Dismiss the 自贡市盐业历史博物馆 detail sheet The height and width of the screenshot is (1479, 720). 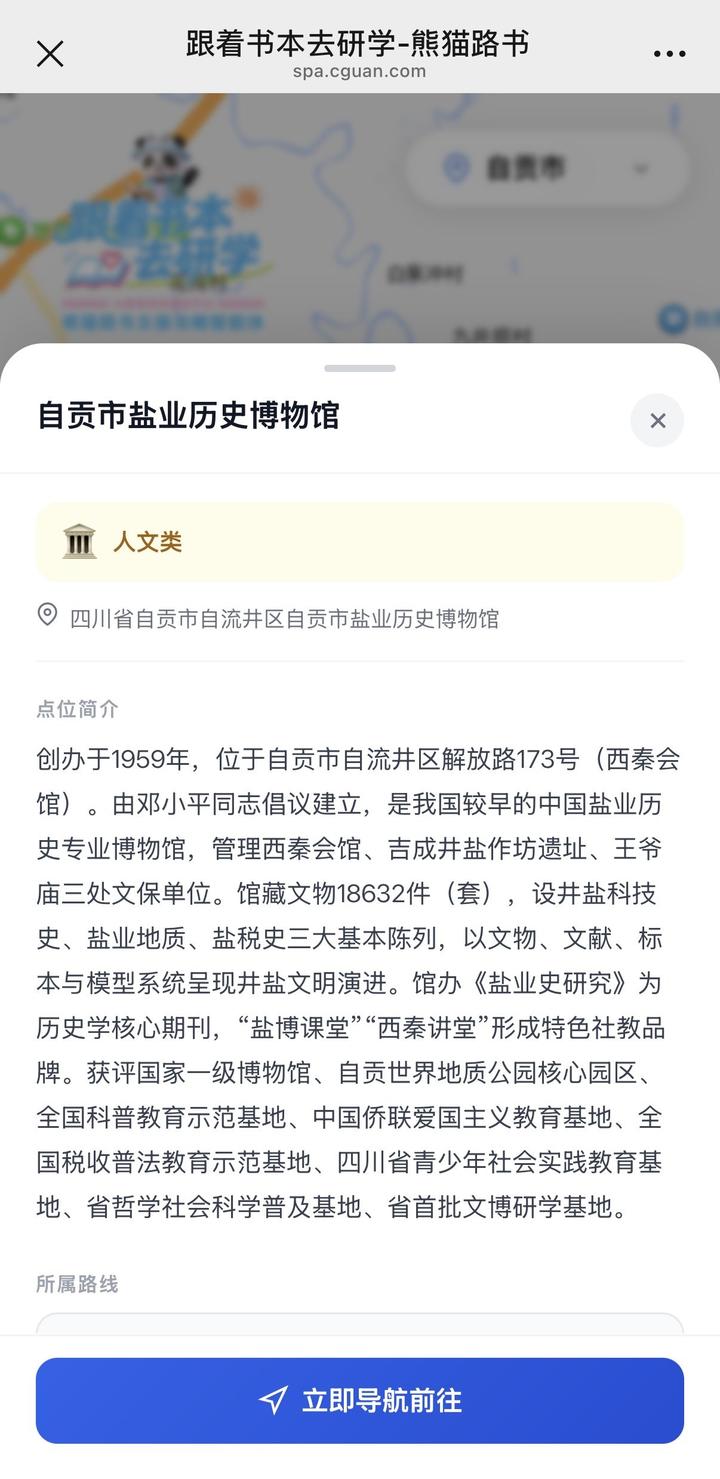tap(657, 421)
